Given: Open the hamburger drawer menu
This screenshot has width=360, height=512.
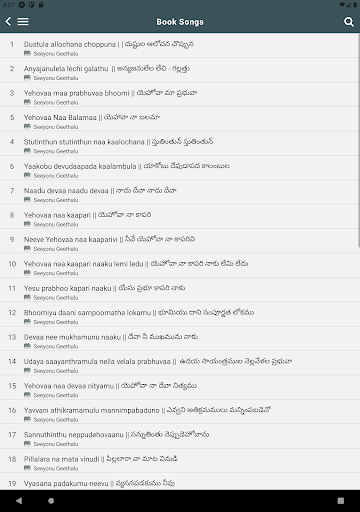Looking at the screenshot, I should click(x=23, y=22).
